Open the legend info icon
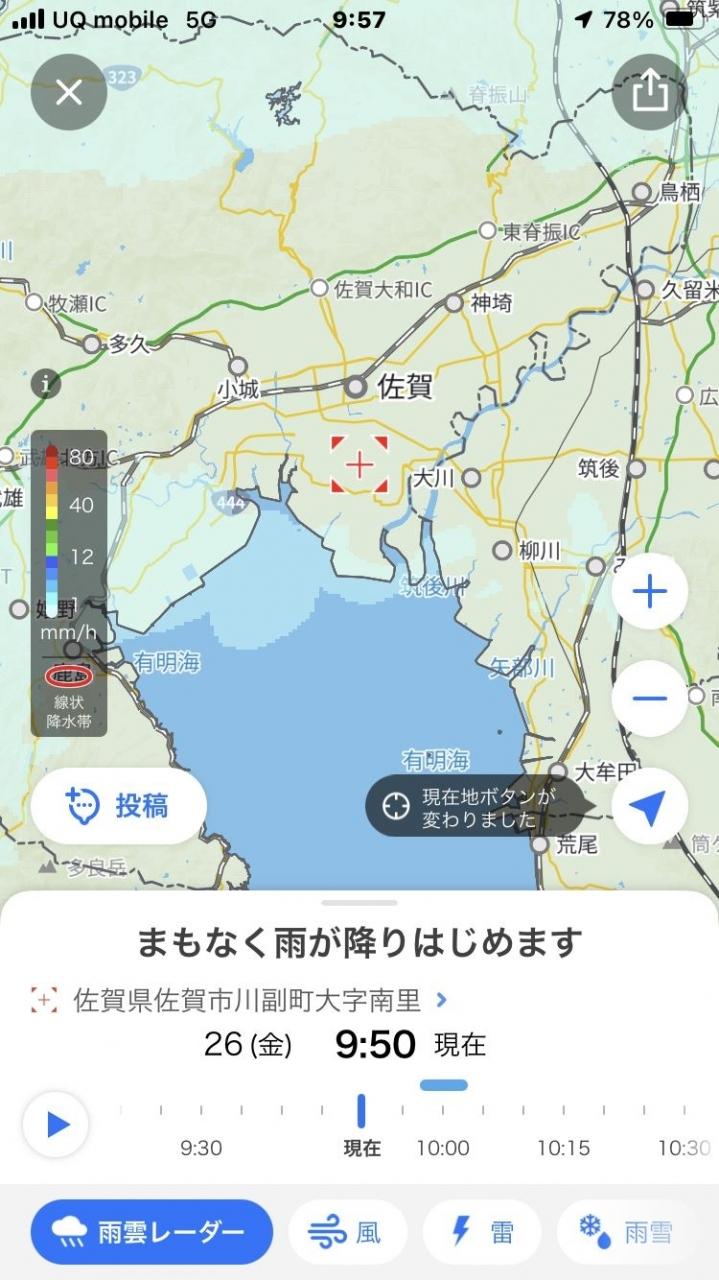The height and width of the screenshot is (1280, 719). click(x=45, y=383)
